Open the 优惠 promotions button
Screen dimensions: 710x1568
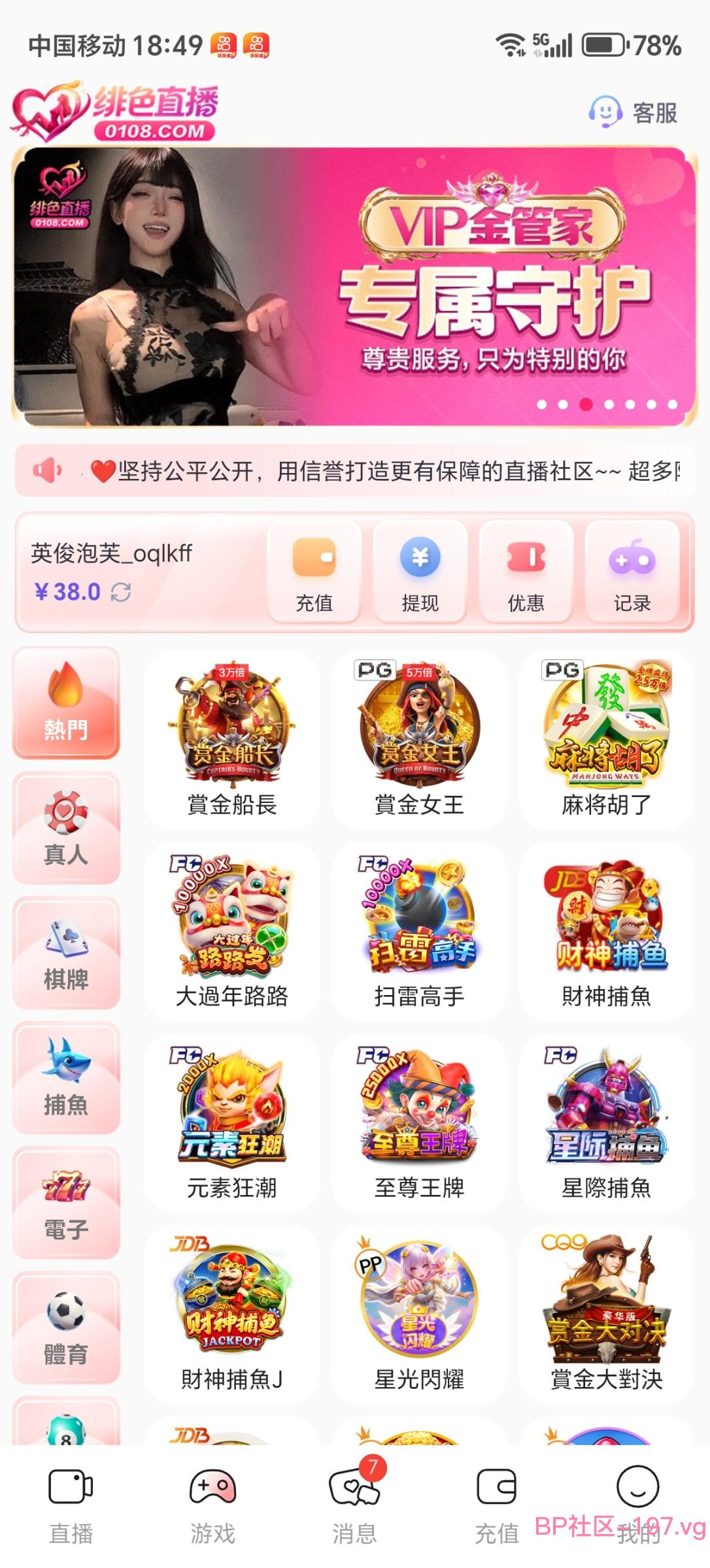click(526, 573)
